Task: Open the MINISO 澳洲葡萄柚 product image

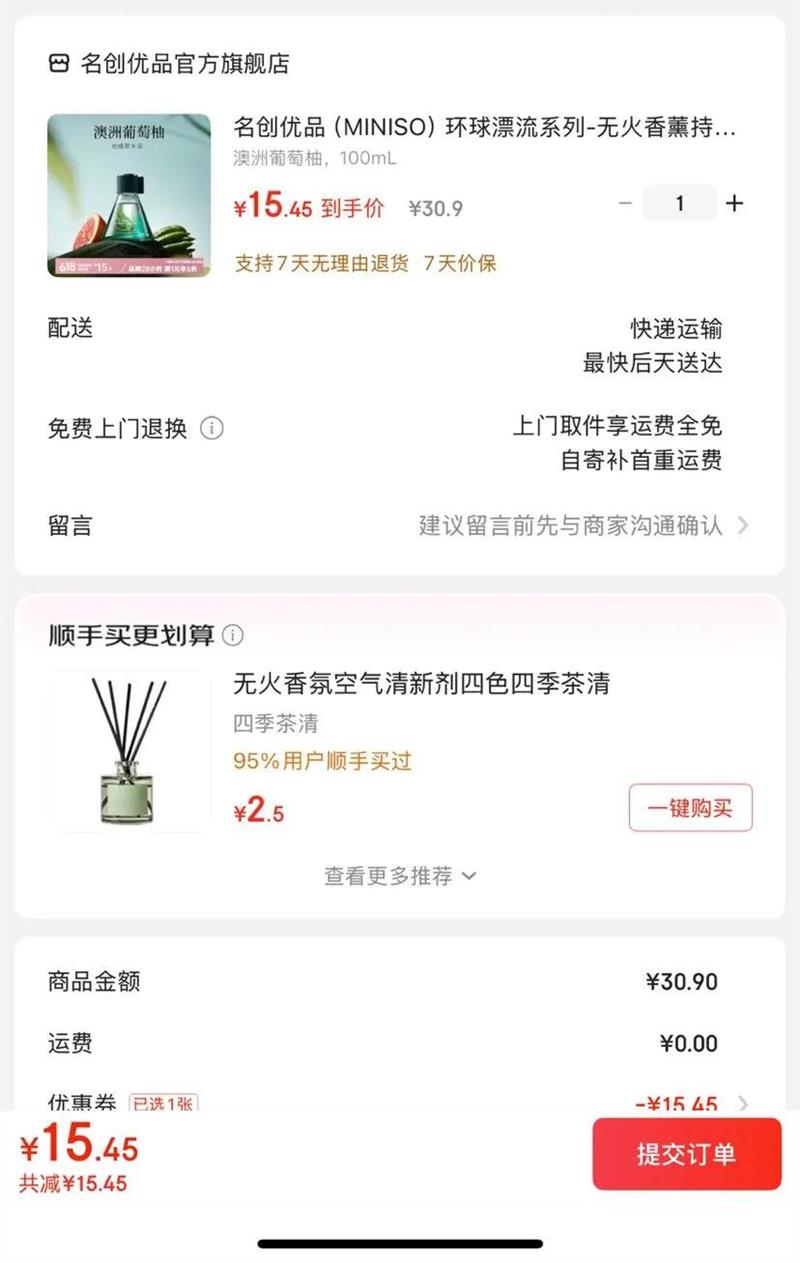Action: coord(129,195)
